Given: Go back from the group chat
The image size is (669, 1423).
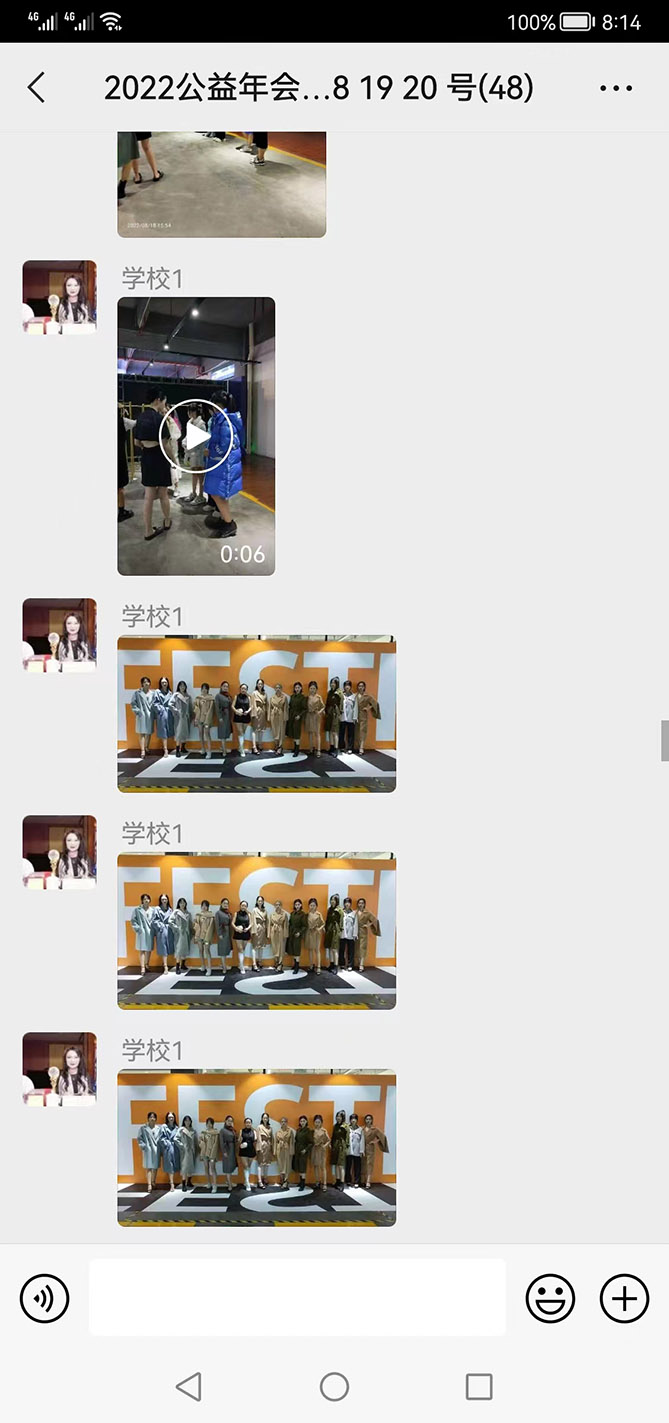Looking at the screenshot, I should click(37, 88).
